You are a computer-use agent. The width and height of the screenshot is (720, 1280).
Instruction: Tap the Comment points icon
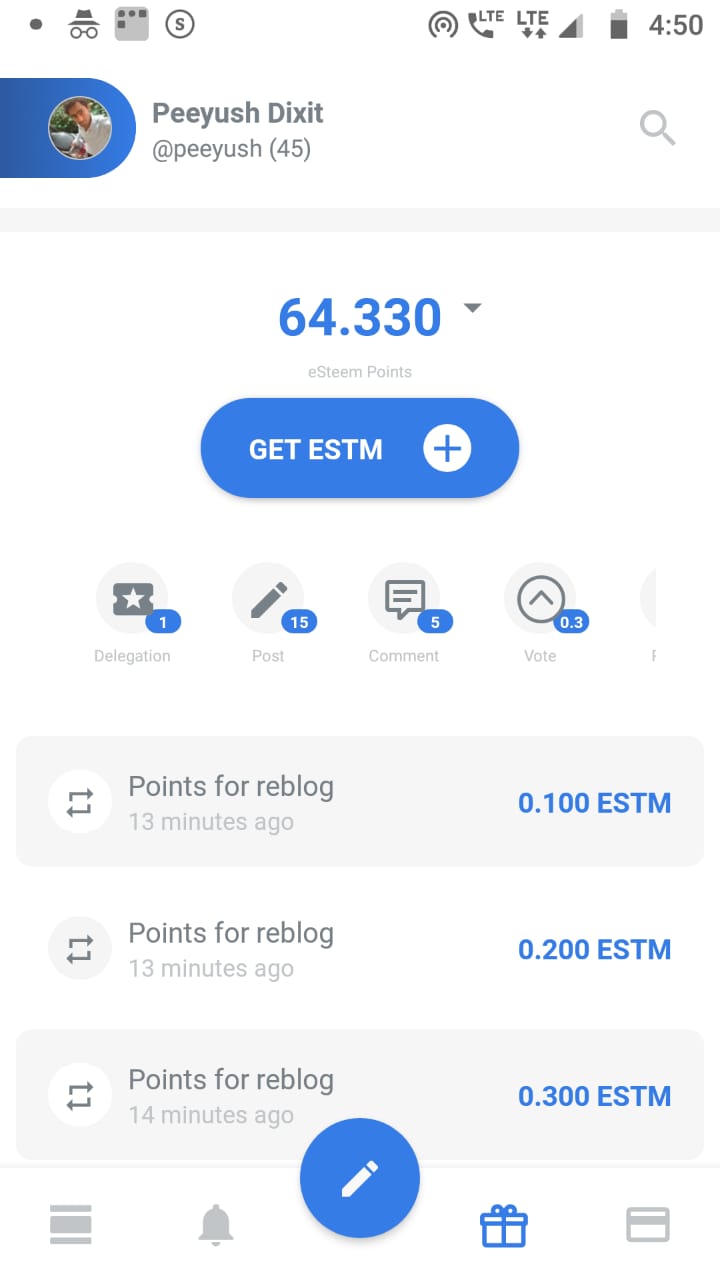(404, 600)
